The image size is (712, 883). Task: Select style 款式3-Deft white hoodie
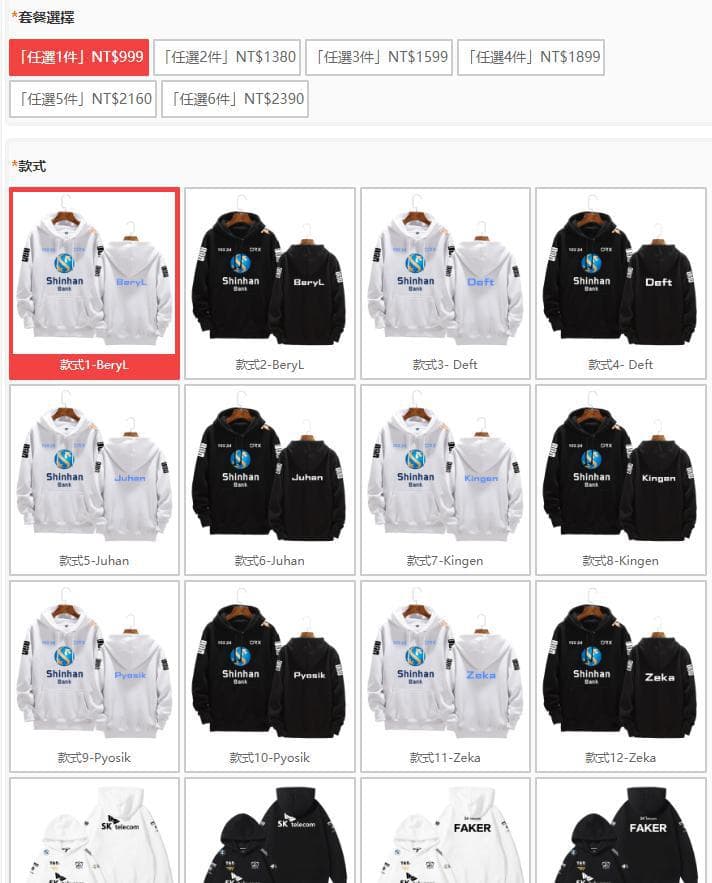(x=446, y=283)
